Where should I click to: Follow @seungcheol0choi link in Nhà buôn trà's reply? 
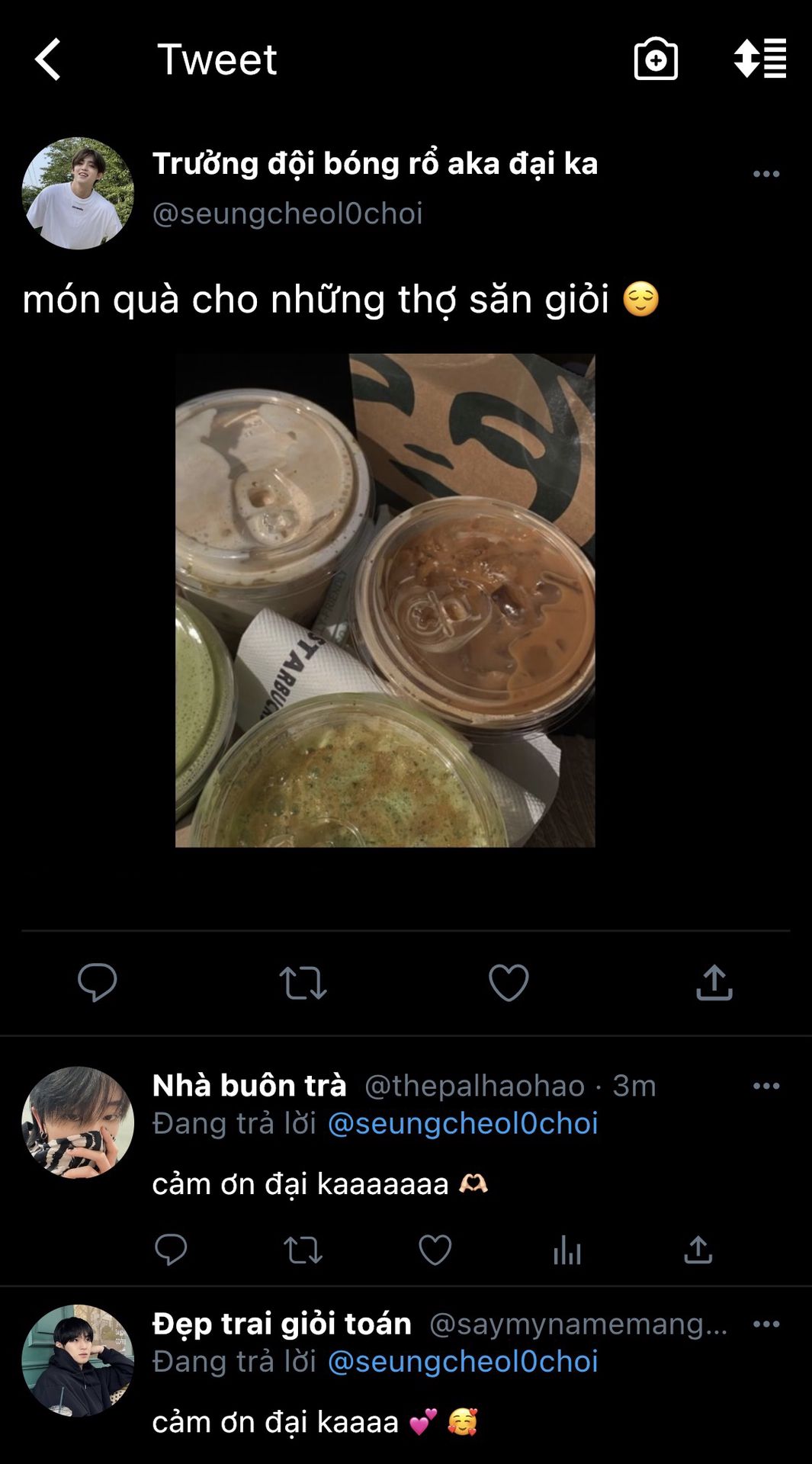point(463,1123)
